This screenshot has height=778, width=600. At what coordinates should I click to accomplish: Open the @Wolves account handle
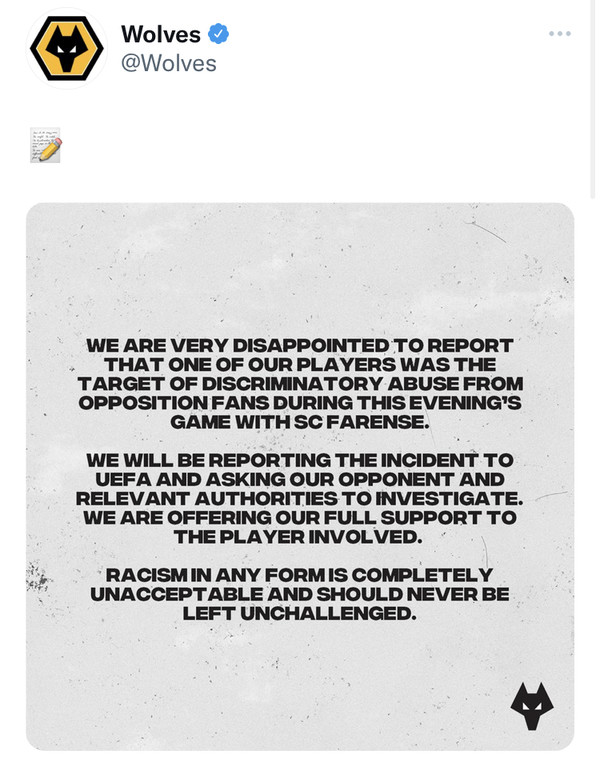click(x=168, y=64)
